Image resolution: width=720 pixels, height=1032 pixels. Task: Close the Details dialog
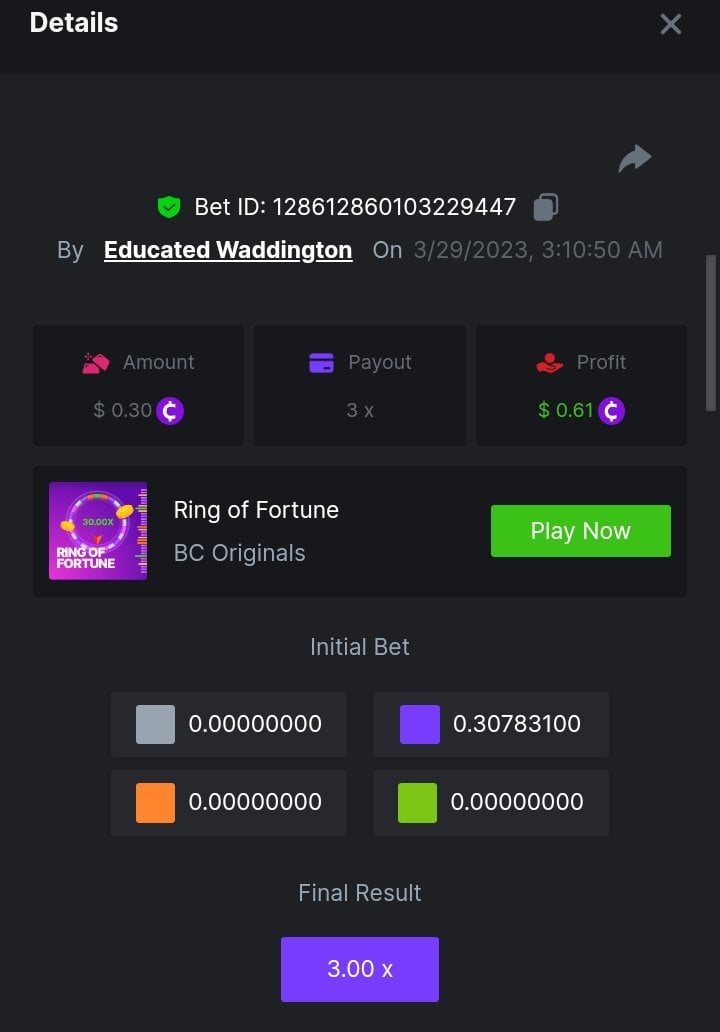click(670, 24)
